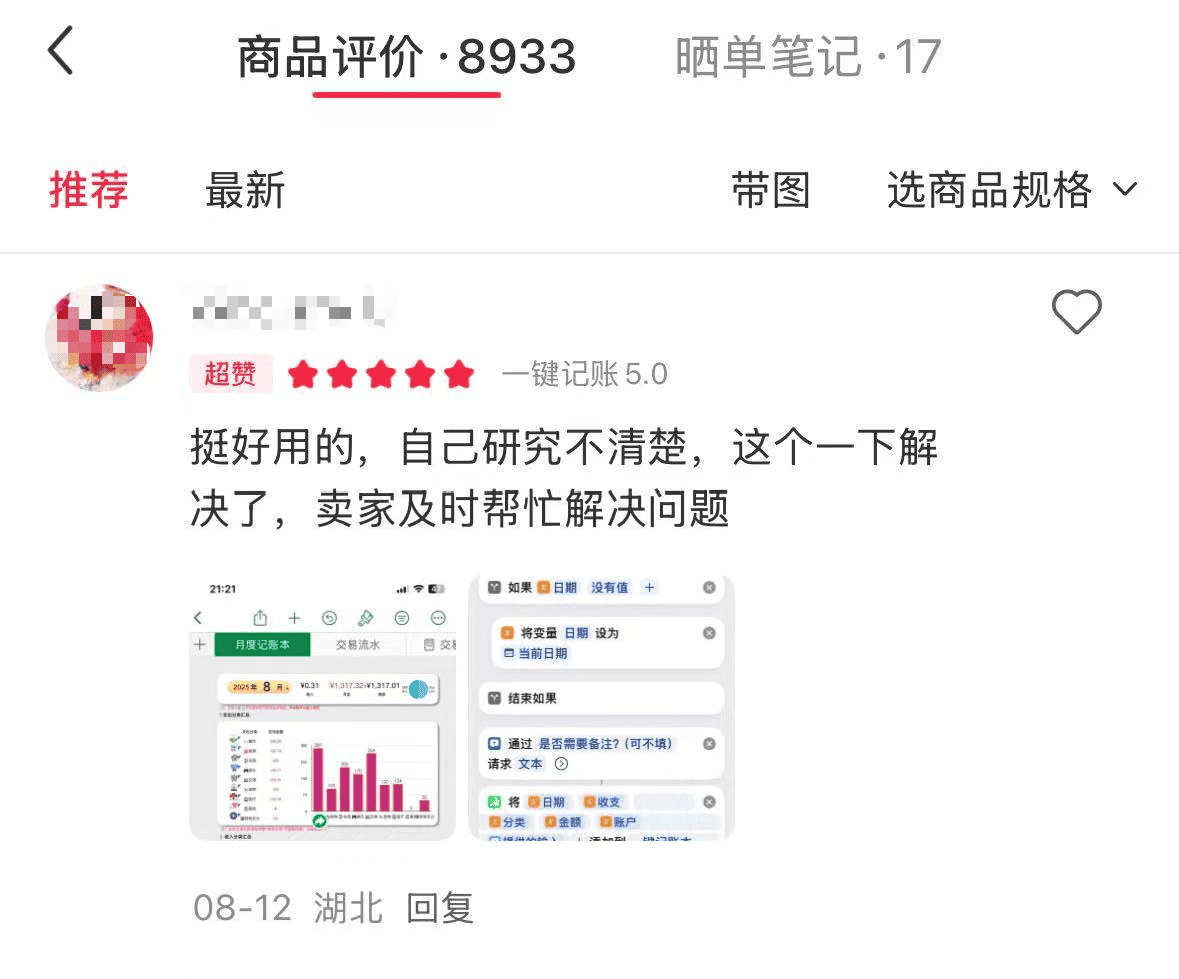The height and width of the screenshot is (979, 1179).
Task: Open the reviewer's profile avatar
Action: [x=99, y=337]
